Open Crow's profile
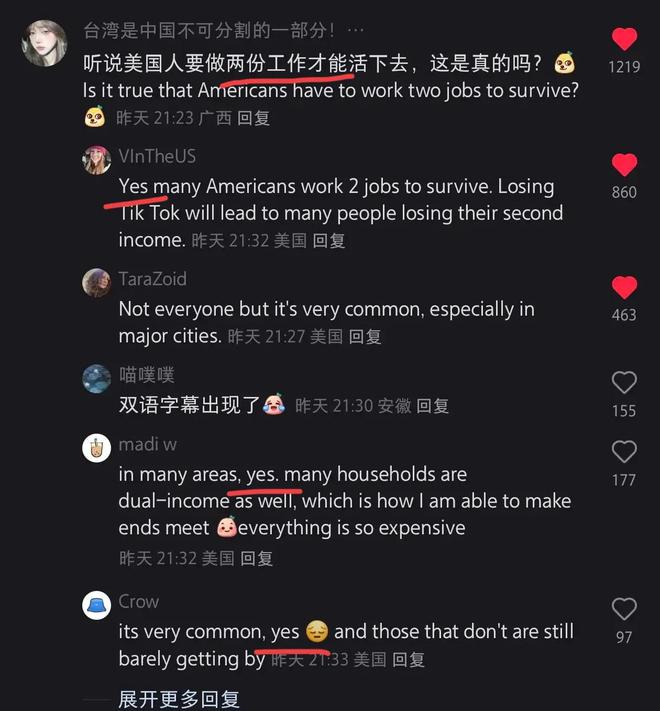 pyautogui.click(x=97, y=605)
